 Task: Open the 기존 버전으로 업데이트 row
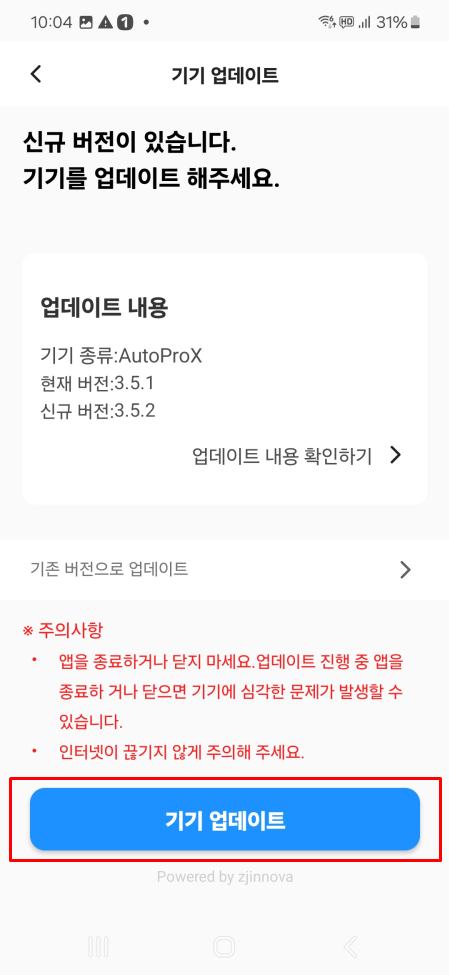(224, 569)
